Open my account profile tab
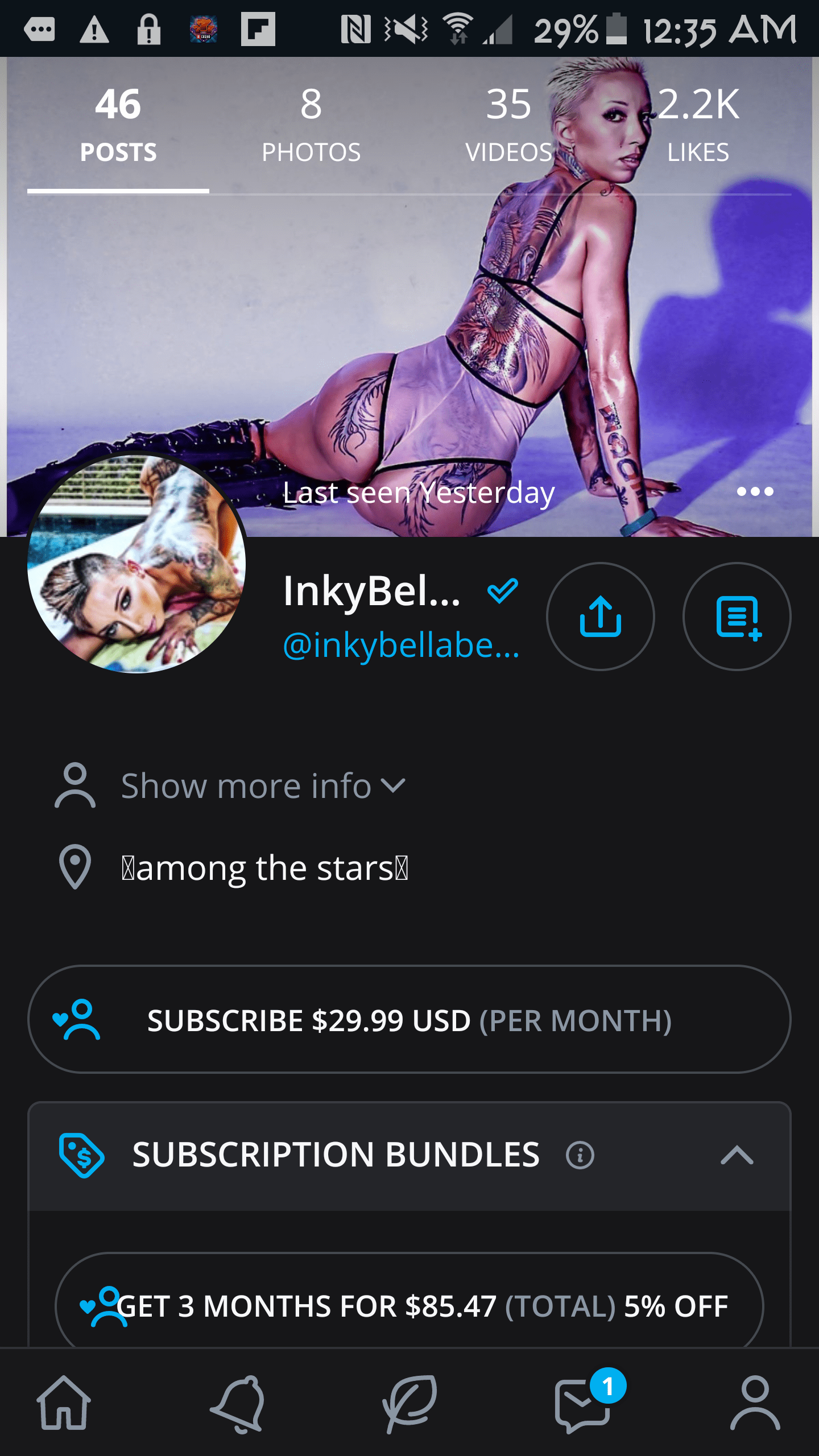 pyautogui.click(x=755, y=1403)
